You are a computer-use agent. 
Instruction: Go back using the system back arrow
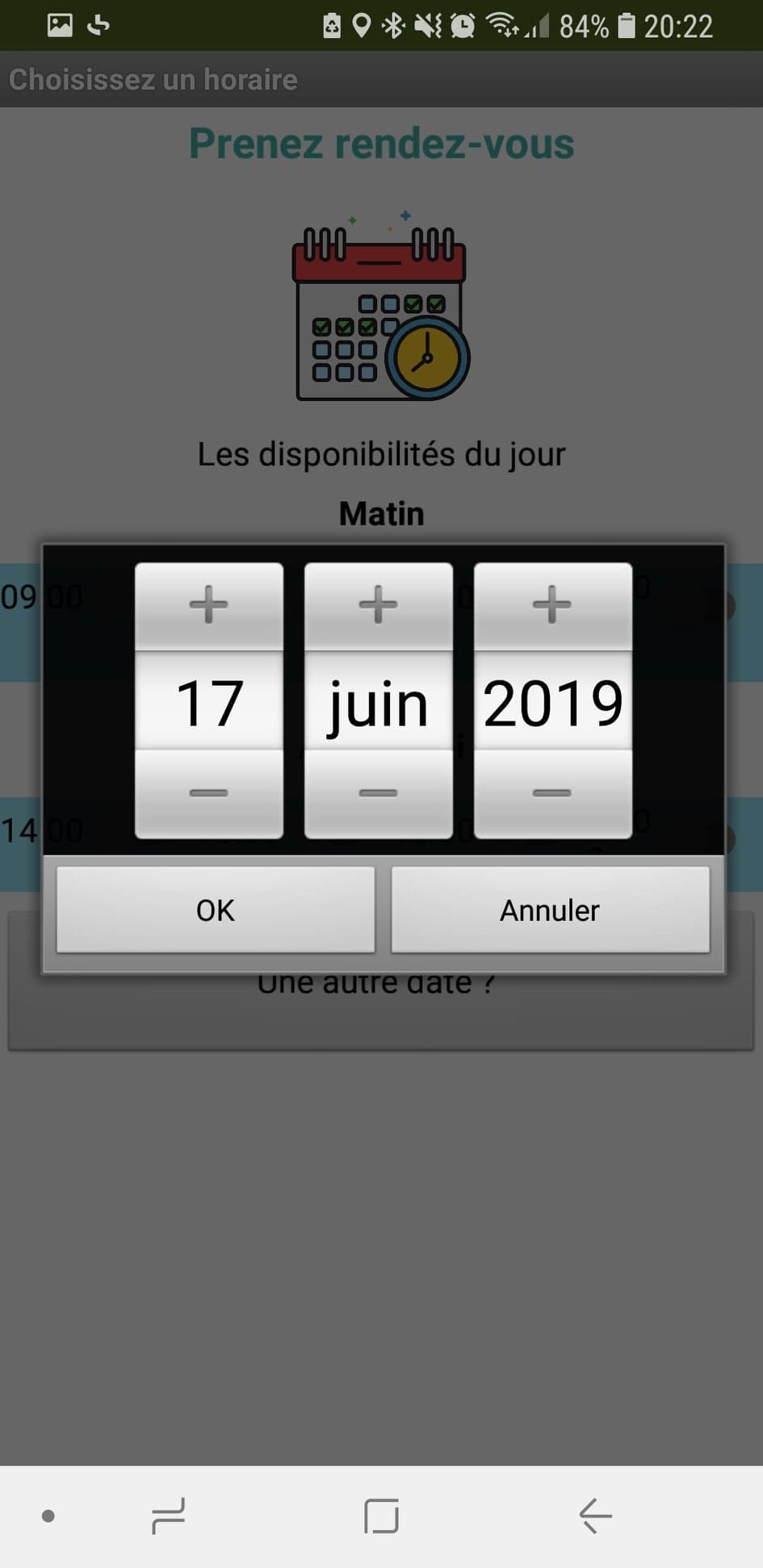click(596, 1516)
